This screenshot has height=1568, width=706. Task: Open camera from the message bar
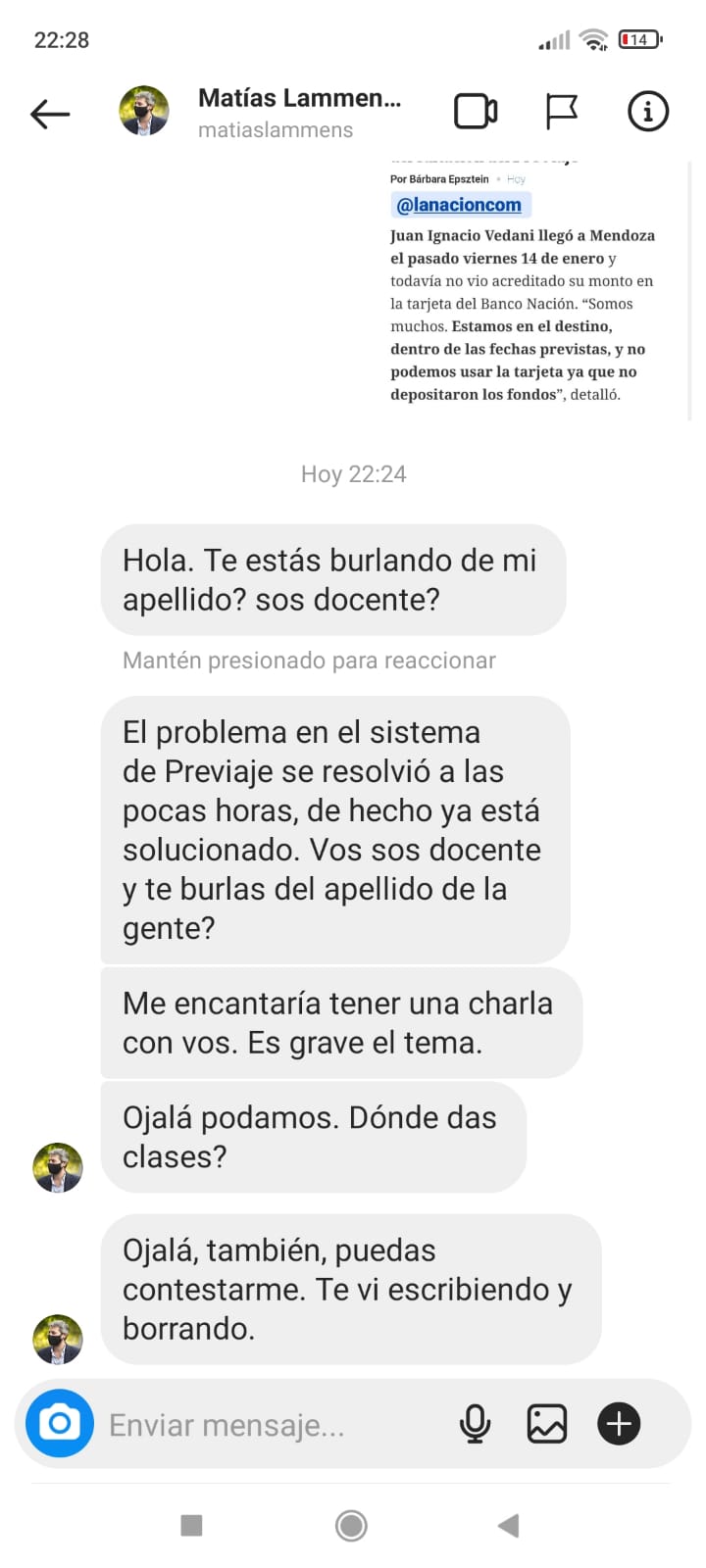(x=60, y=1423)
